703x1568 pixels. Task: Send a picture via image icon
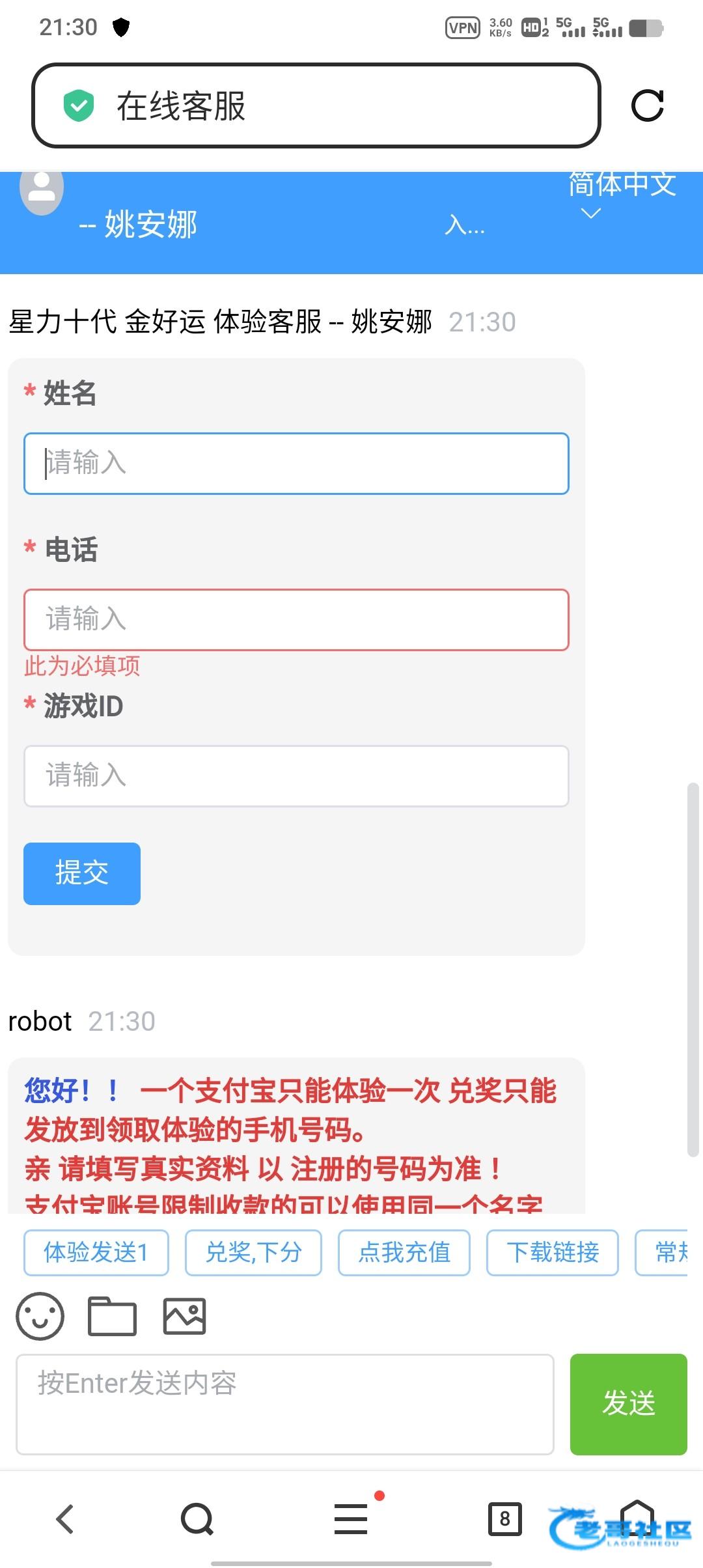pyautogui.click(x=184, y=1316)
